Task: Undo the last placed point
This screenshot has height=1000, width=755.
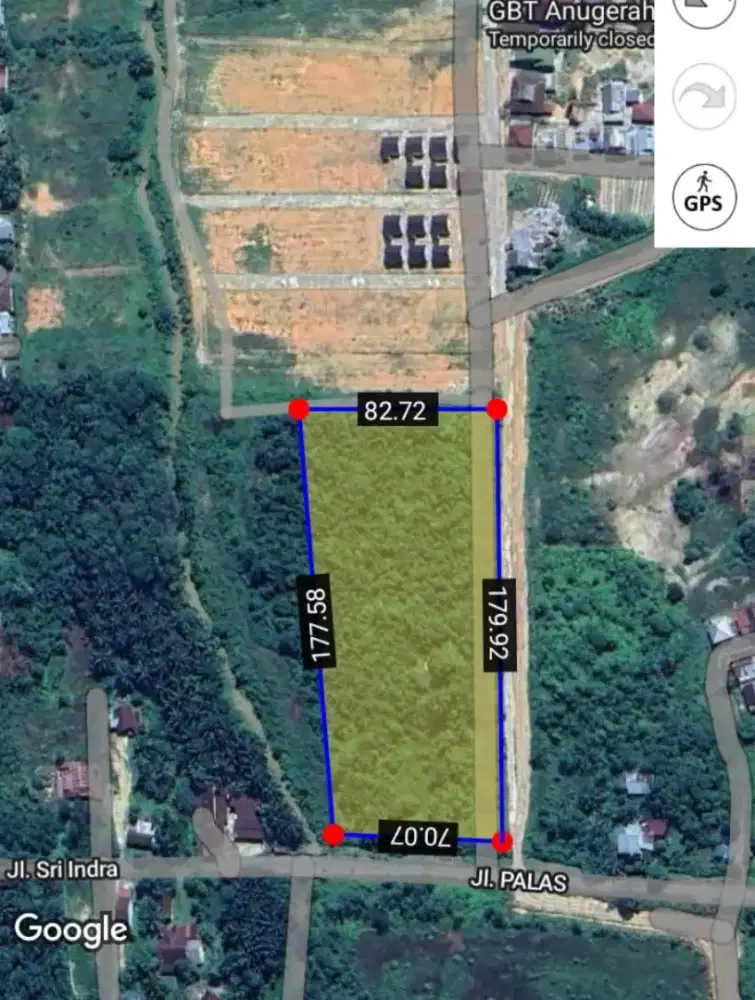Action: [x=704, y=12]
